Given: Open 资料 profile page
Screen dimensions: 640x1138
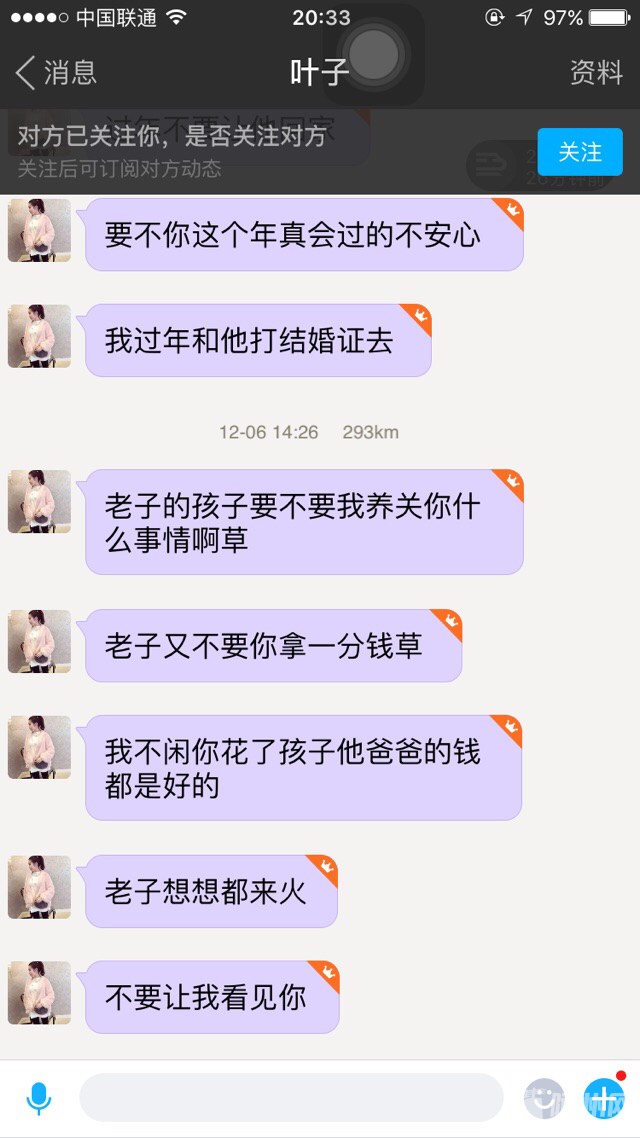Looking at the screenshot, I should (x=596, y=72).
